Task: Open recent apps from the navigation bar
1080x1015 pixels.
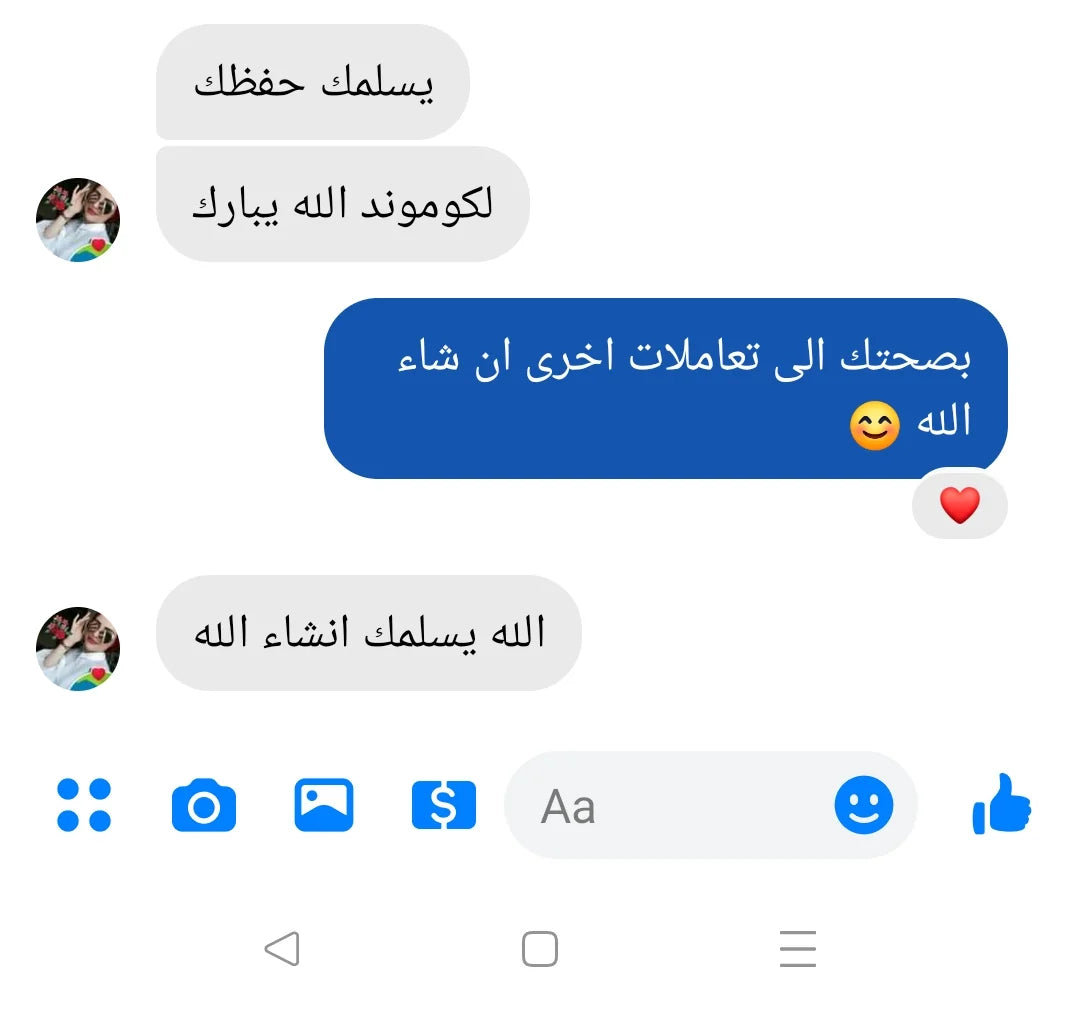Action: pyautogui.click(x=797, y=948)
